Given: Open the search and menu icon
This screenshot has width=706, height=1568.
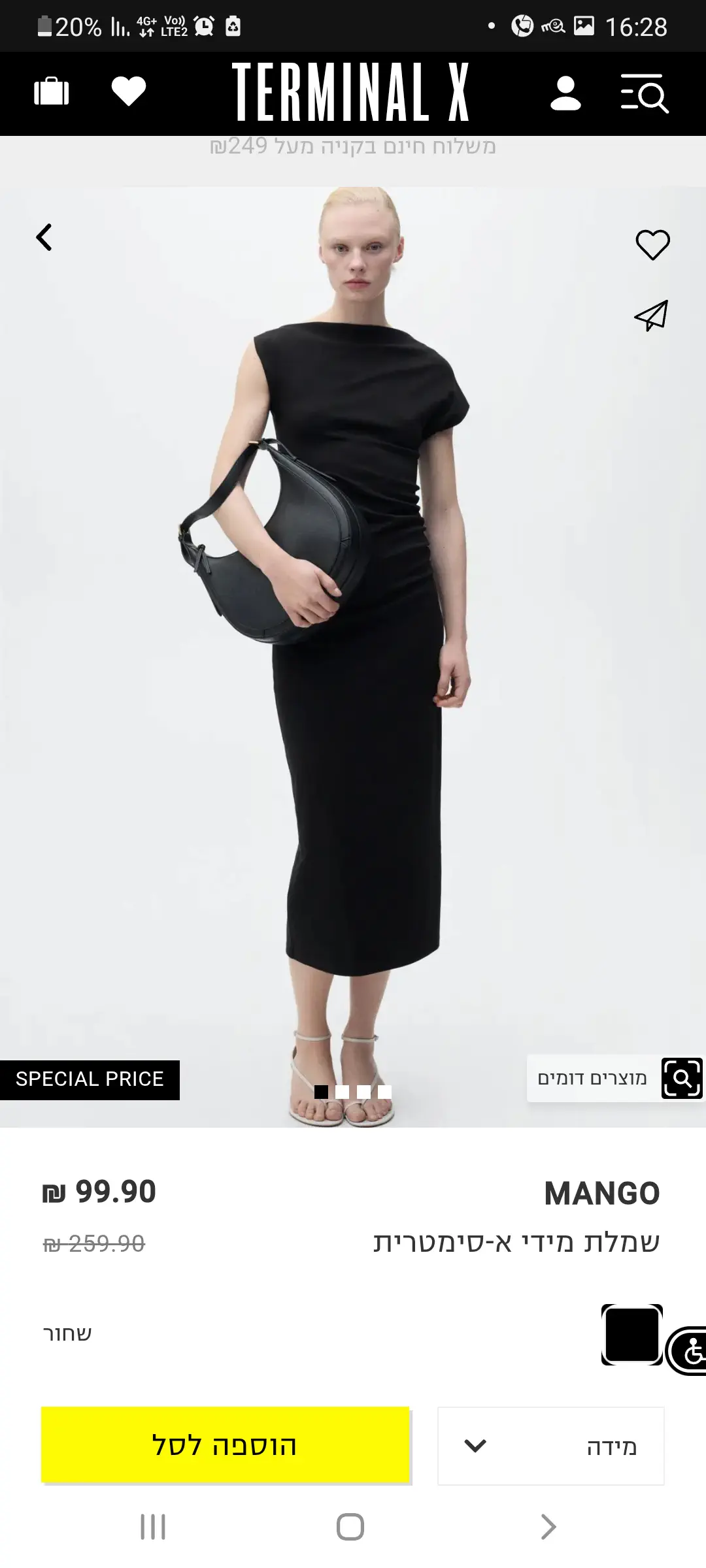Looking at the screenshot, I should coord(644,93).
